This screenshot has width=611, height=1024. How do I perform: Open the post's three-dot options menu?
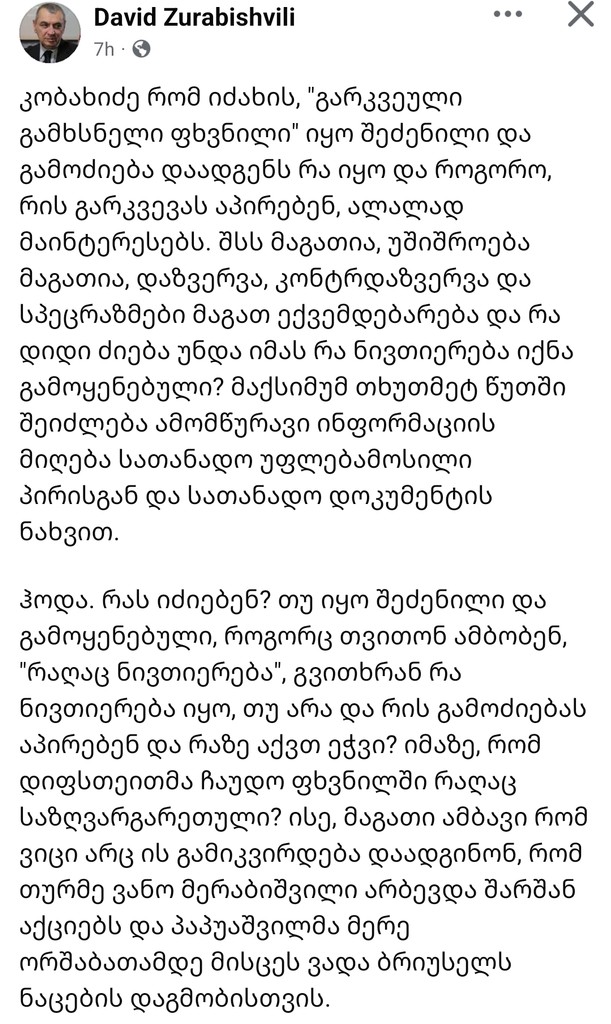(508, 15)
